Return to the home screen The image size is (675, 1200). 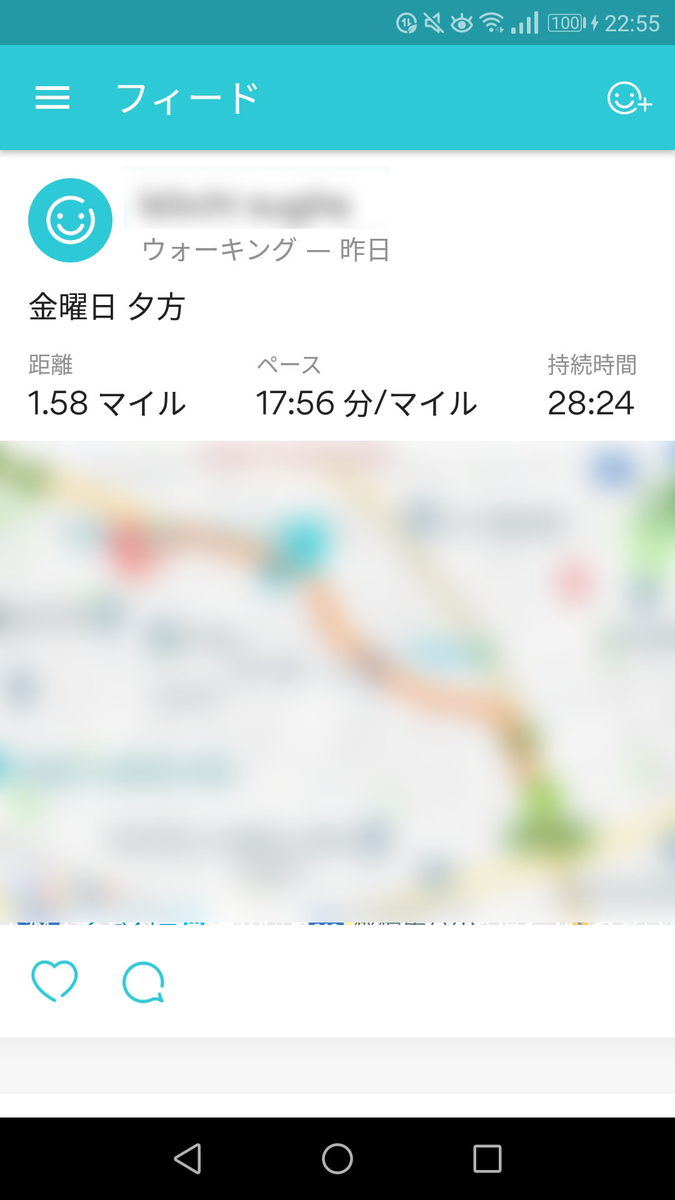pos(337,1158)
